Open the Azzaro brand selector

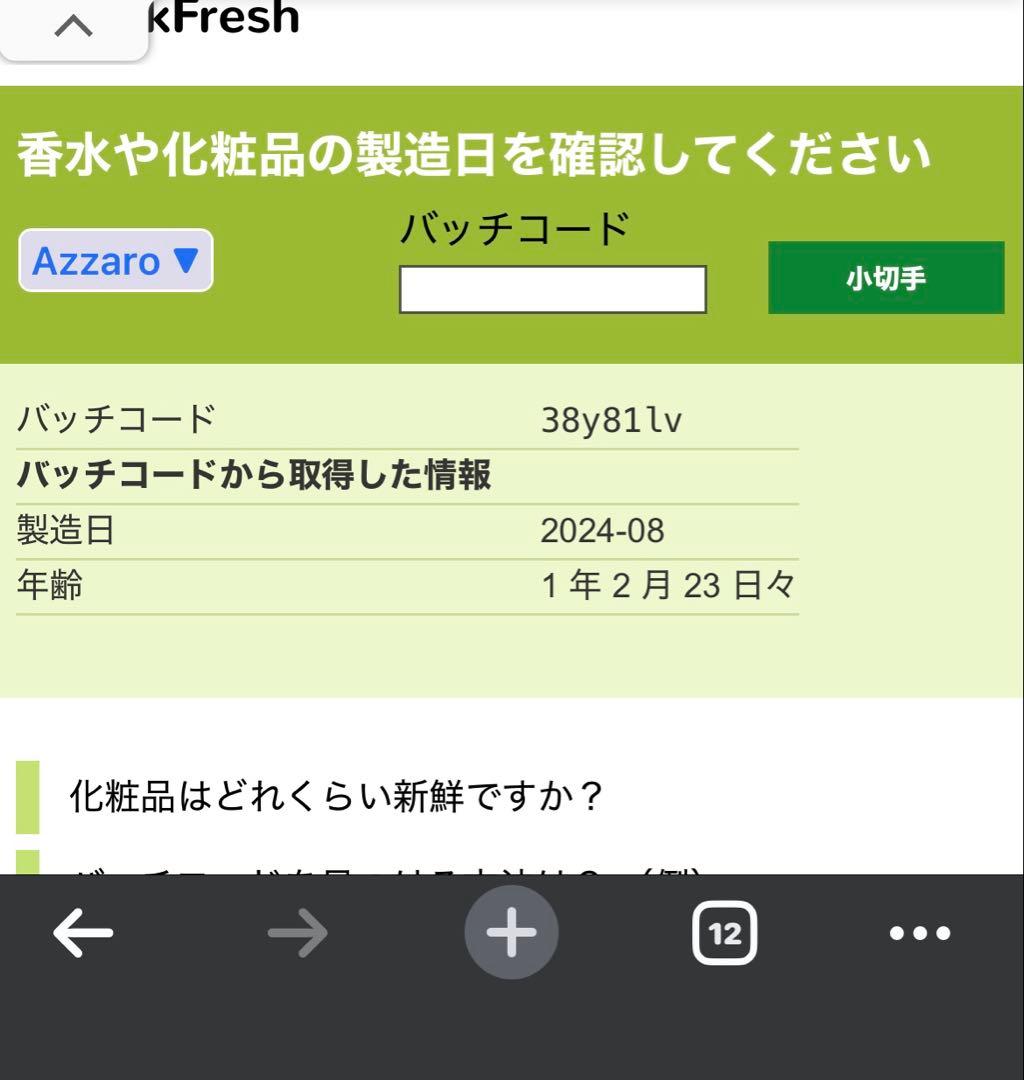[x=115, y=263]
